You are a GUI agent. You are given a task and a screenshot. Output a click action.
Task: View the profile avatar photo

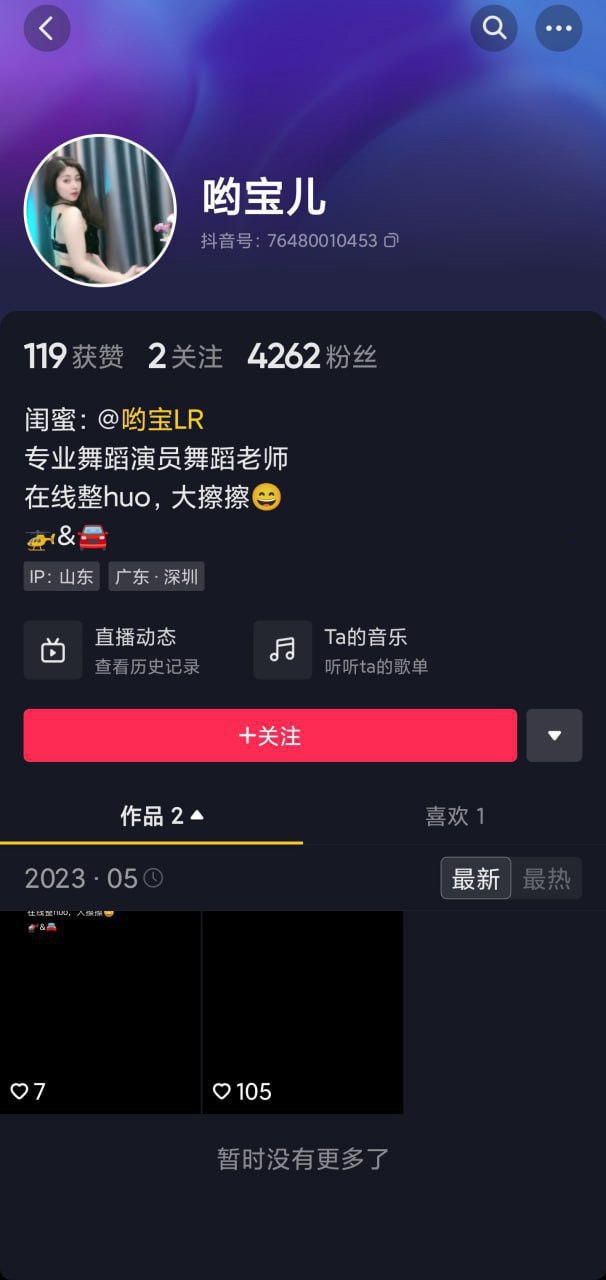(100, 210)
